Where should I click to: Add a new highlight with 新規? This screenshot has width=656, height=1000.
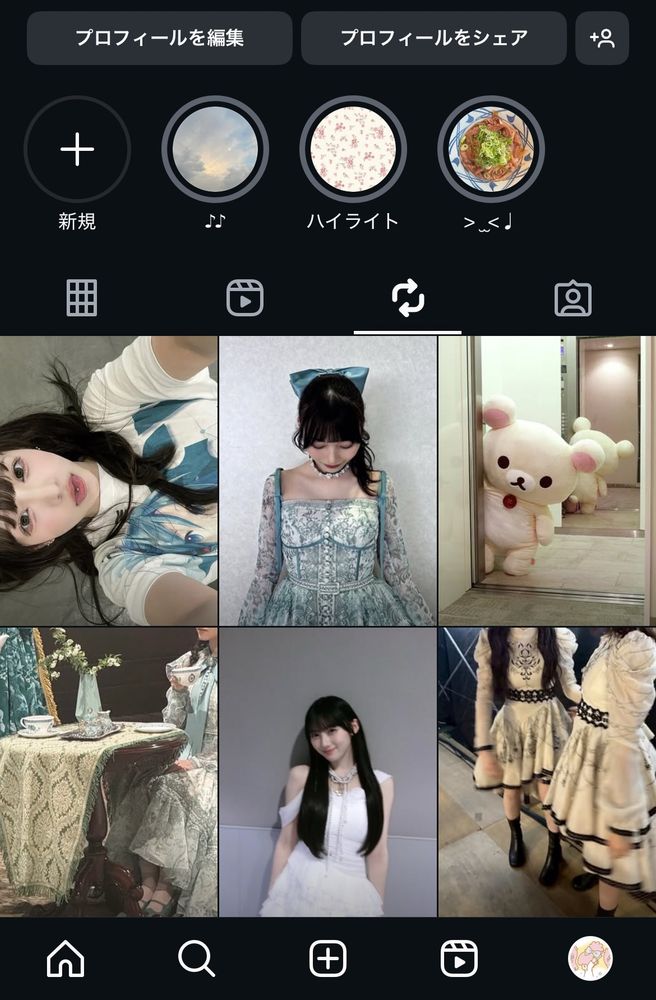click(77, 149)
